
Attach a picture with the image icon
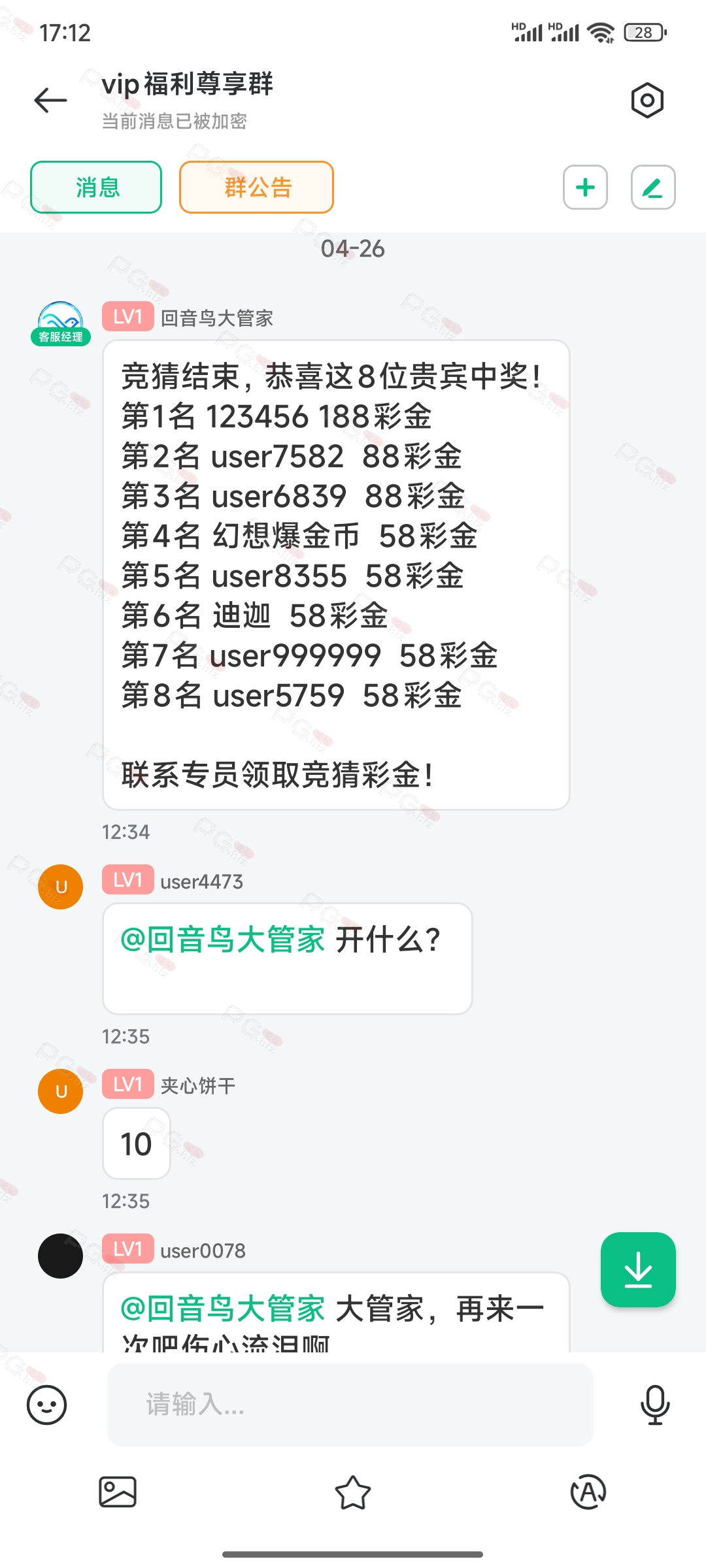(x=118, y=1492)
